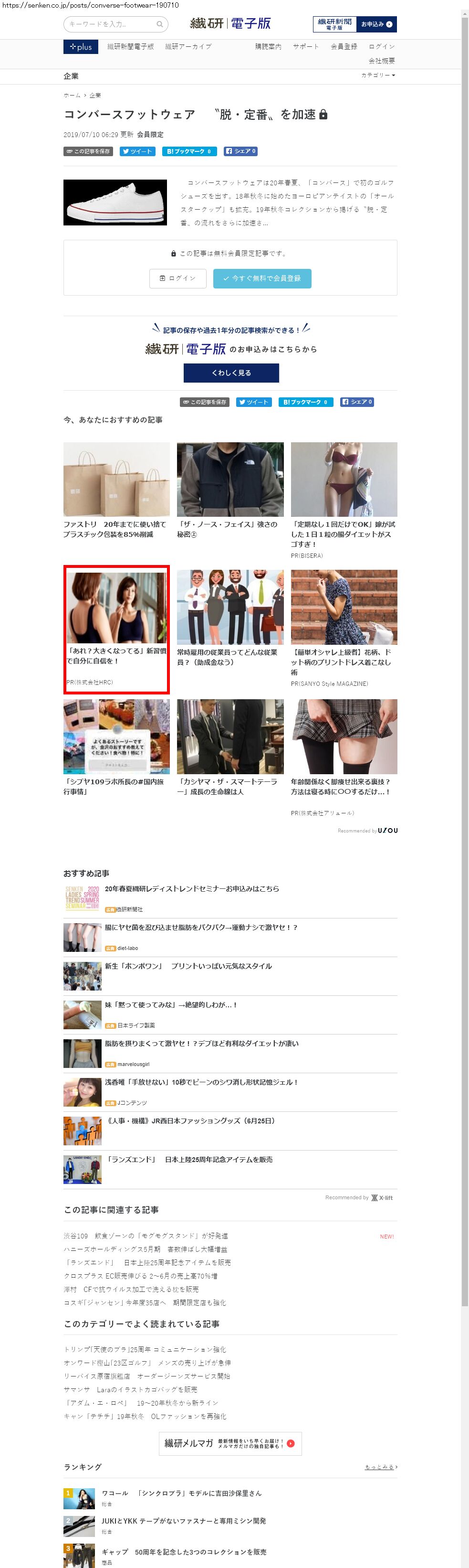This screenshot has width=469, height=1568.
Task: Open the 繊研新聞電子版 お申込み banner button
Action: tap(354, 24)
